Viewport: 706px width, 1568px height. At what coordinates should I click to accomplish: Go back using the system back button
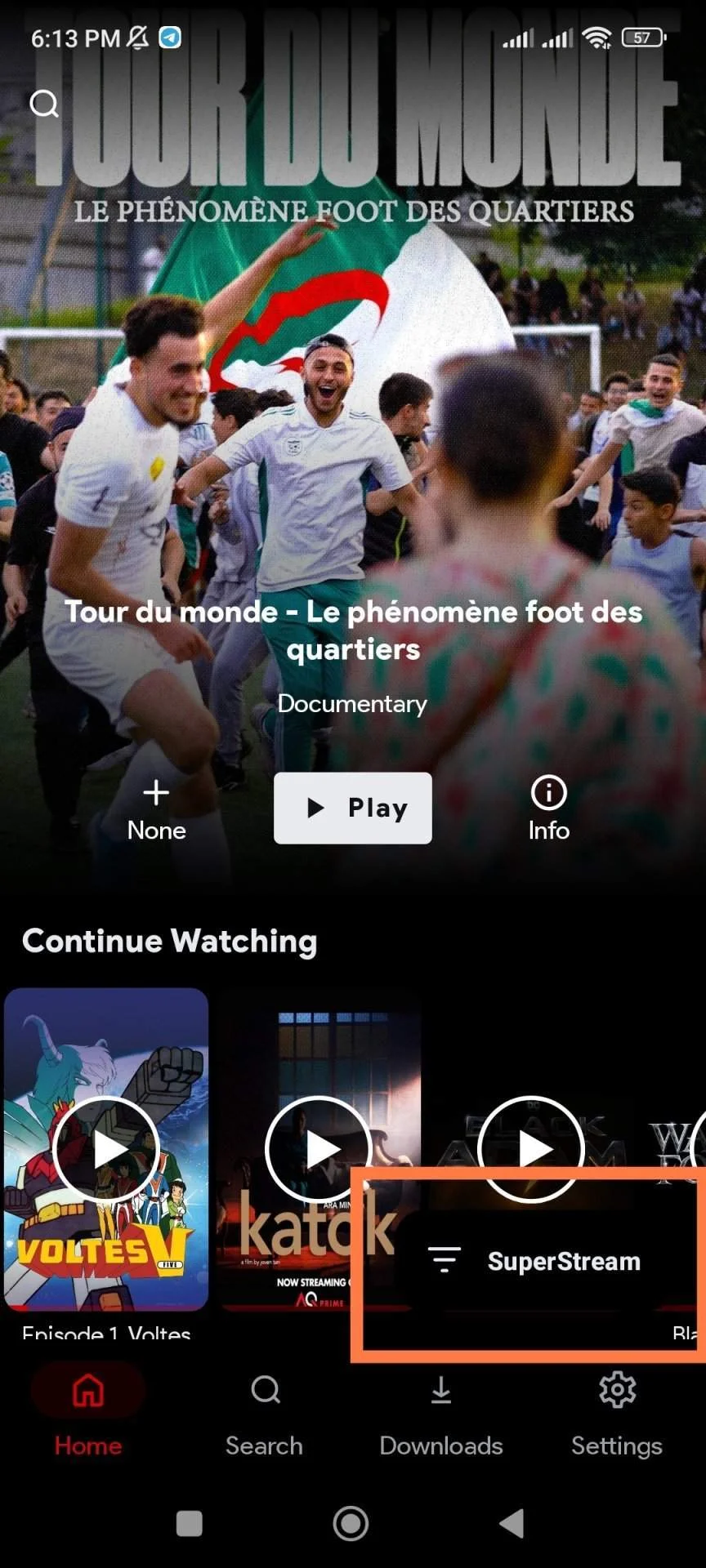[x=512, y=1523]
